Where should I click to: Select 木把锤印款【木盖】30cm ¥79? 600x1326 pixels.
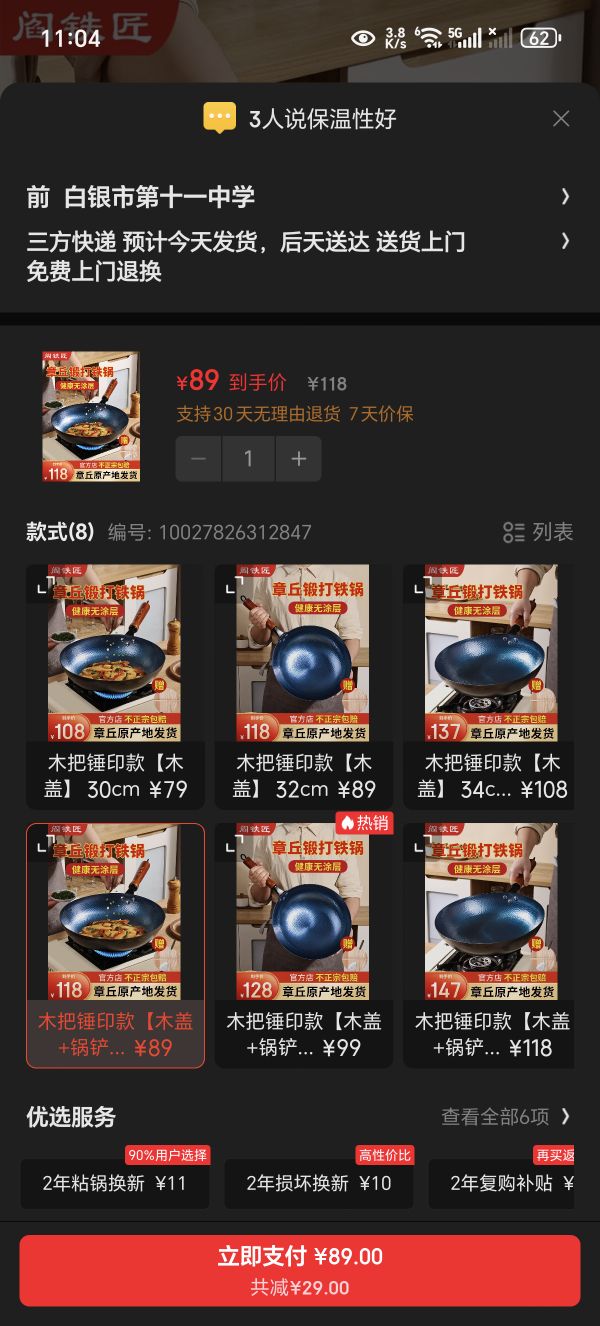115,686
